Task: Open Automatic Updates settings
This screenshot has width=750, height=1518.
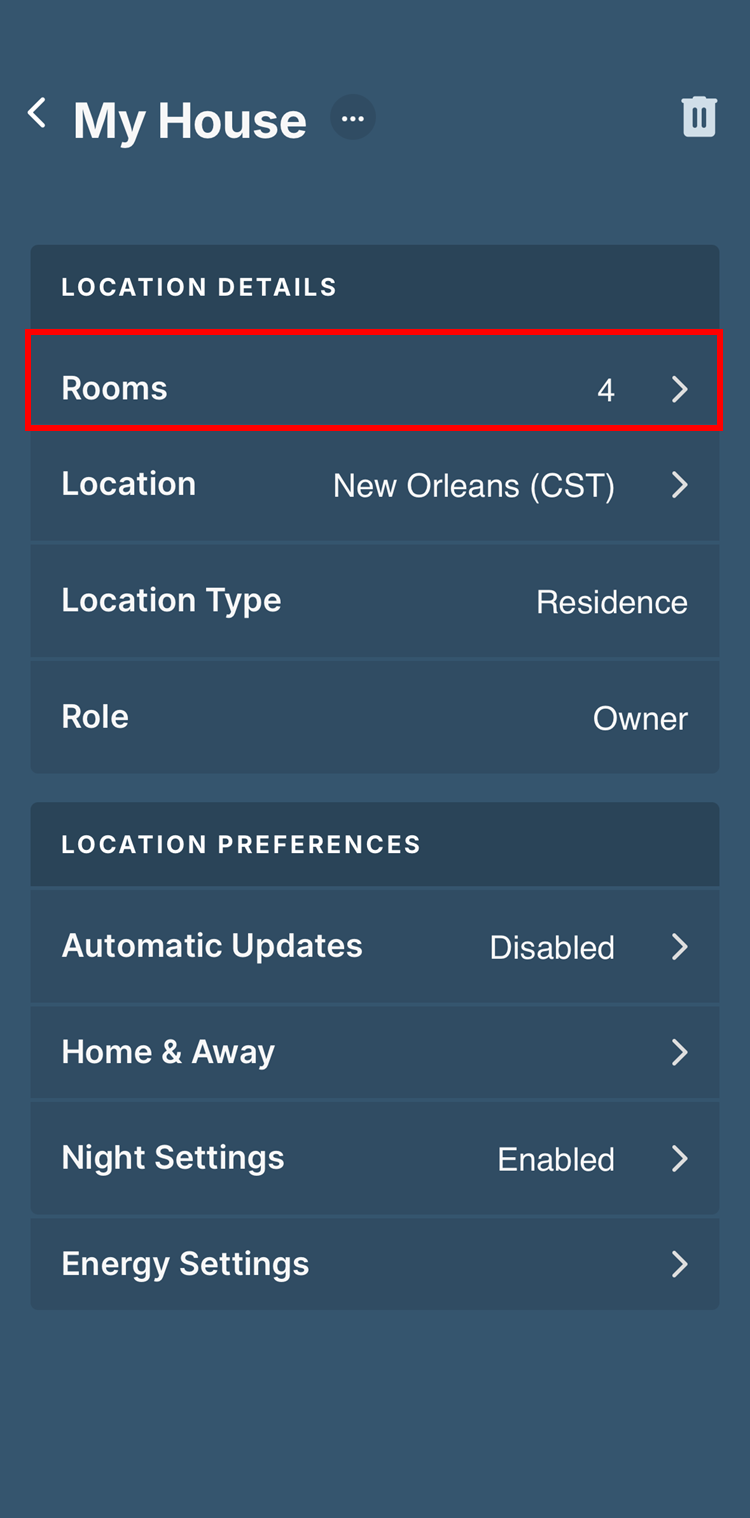Action: [374, 946]
